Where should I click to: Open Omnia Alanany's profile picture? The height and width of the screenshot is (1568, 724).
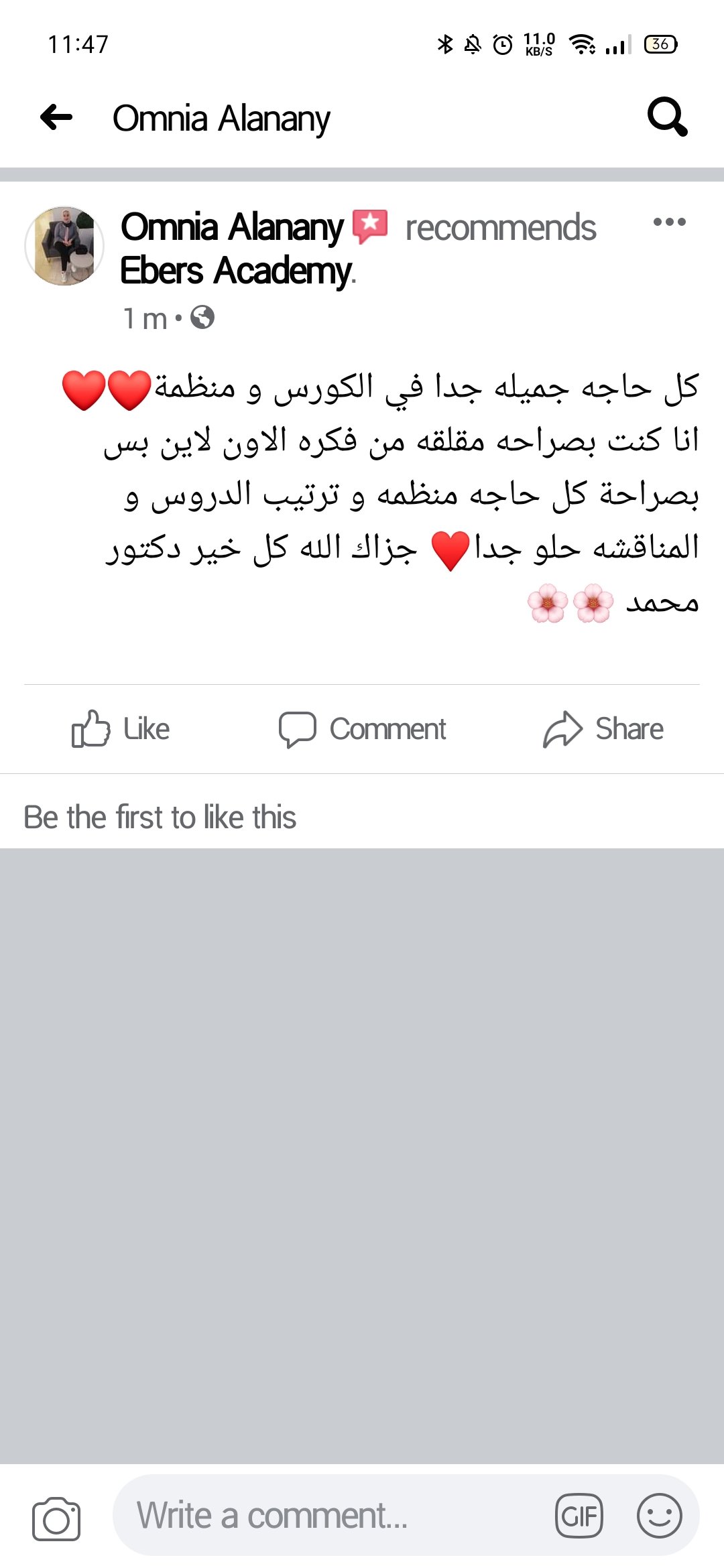64,246
